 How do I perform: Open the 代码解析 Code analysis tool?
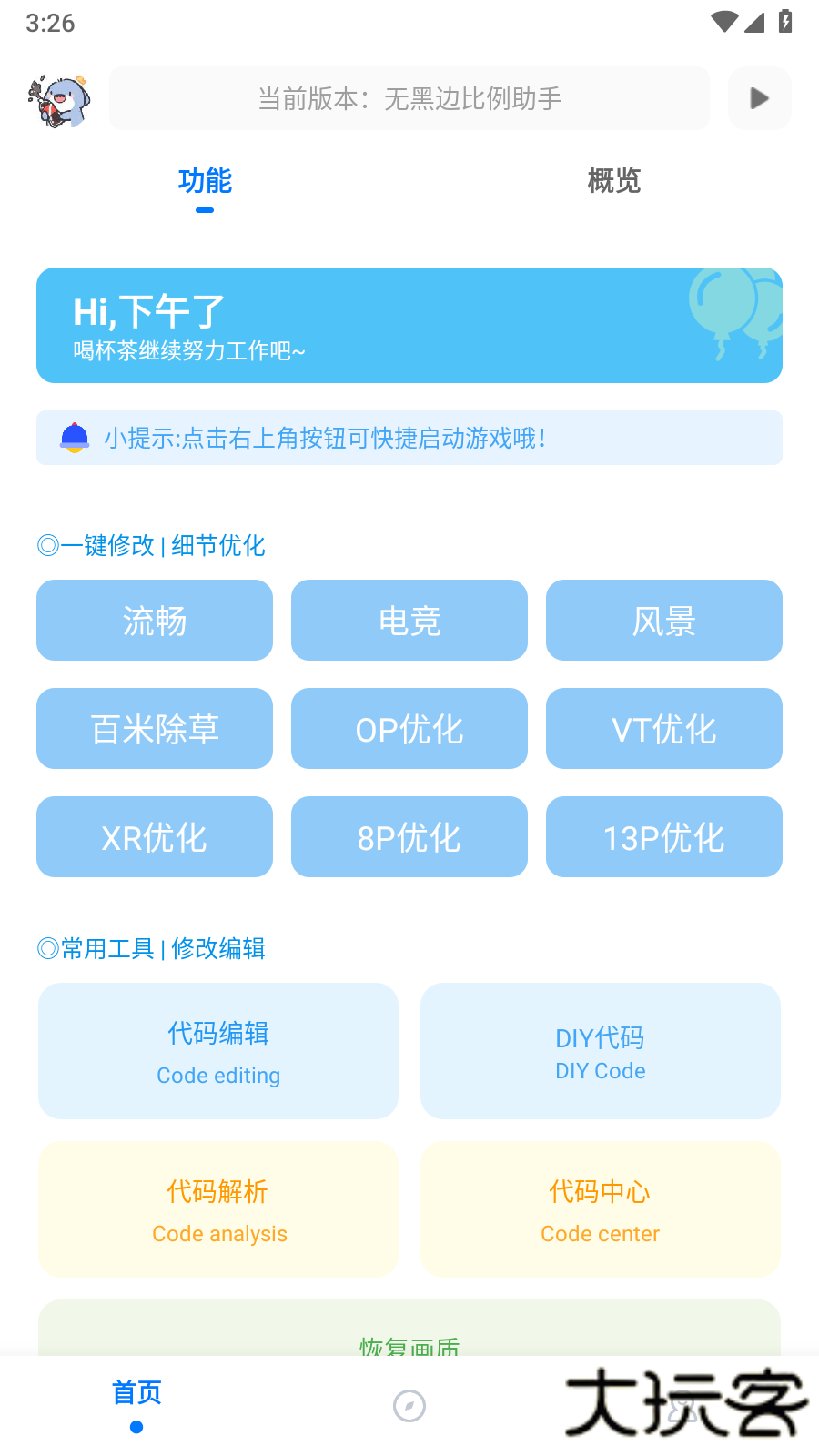[x=218, y=1208]
